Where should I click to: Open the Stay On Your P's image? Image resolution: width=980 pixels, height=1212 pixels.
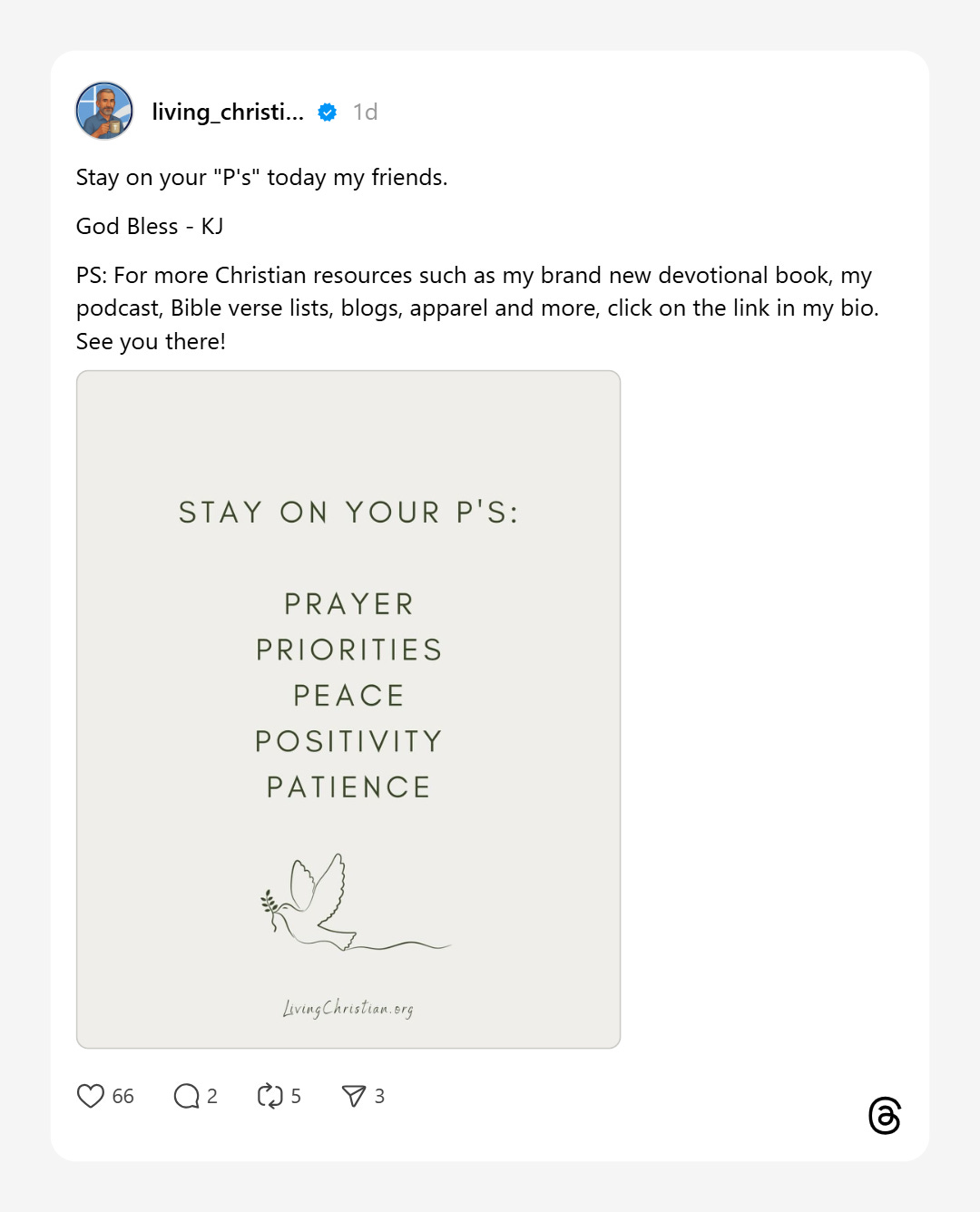[x=348, y=709]
